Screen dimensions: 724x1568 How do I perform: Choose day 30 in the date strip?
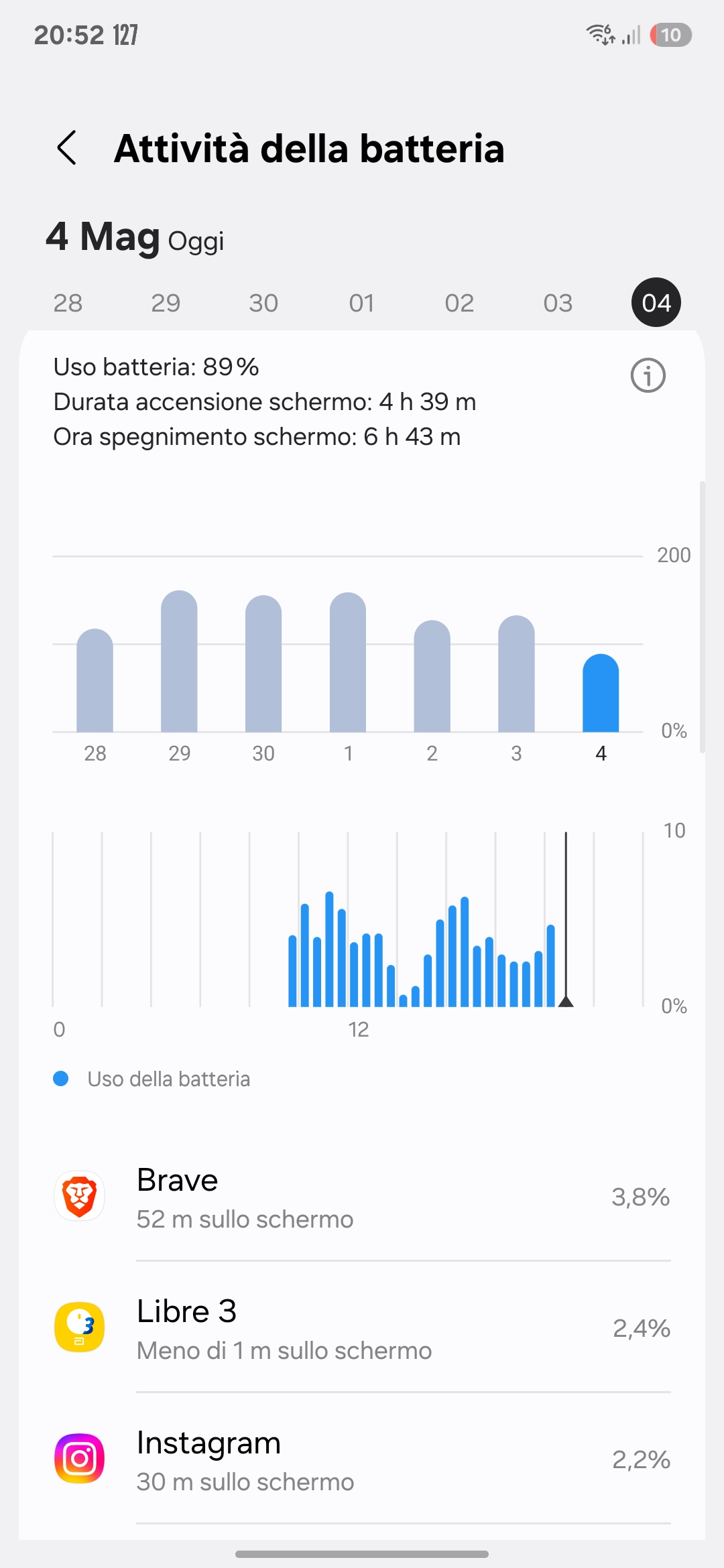click(263, 303)
